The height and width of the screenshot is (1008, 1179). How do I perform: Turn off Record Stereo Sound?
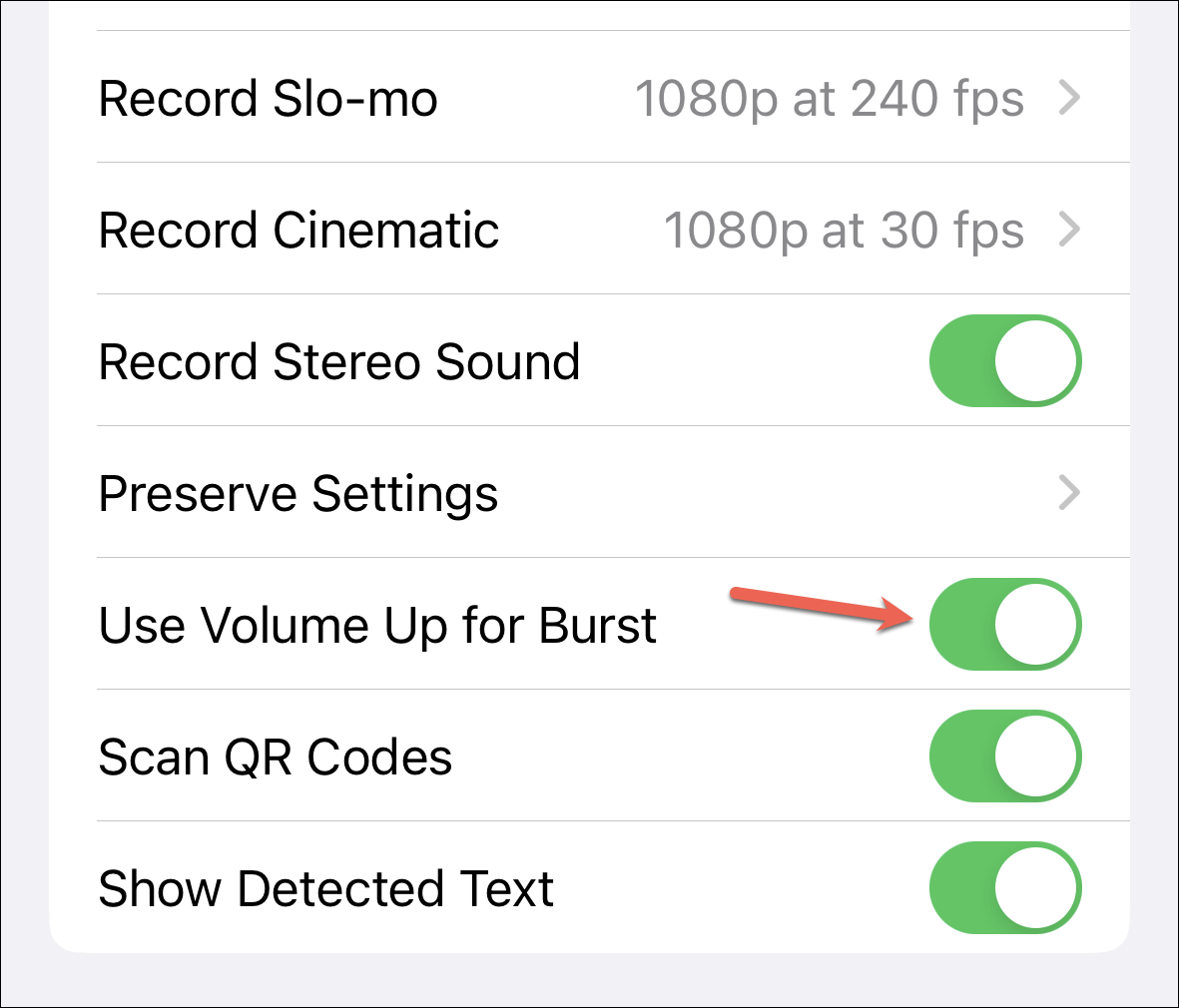(x=1004, y=361)
